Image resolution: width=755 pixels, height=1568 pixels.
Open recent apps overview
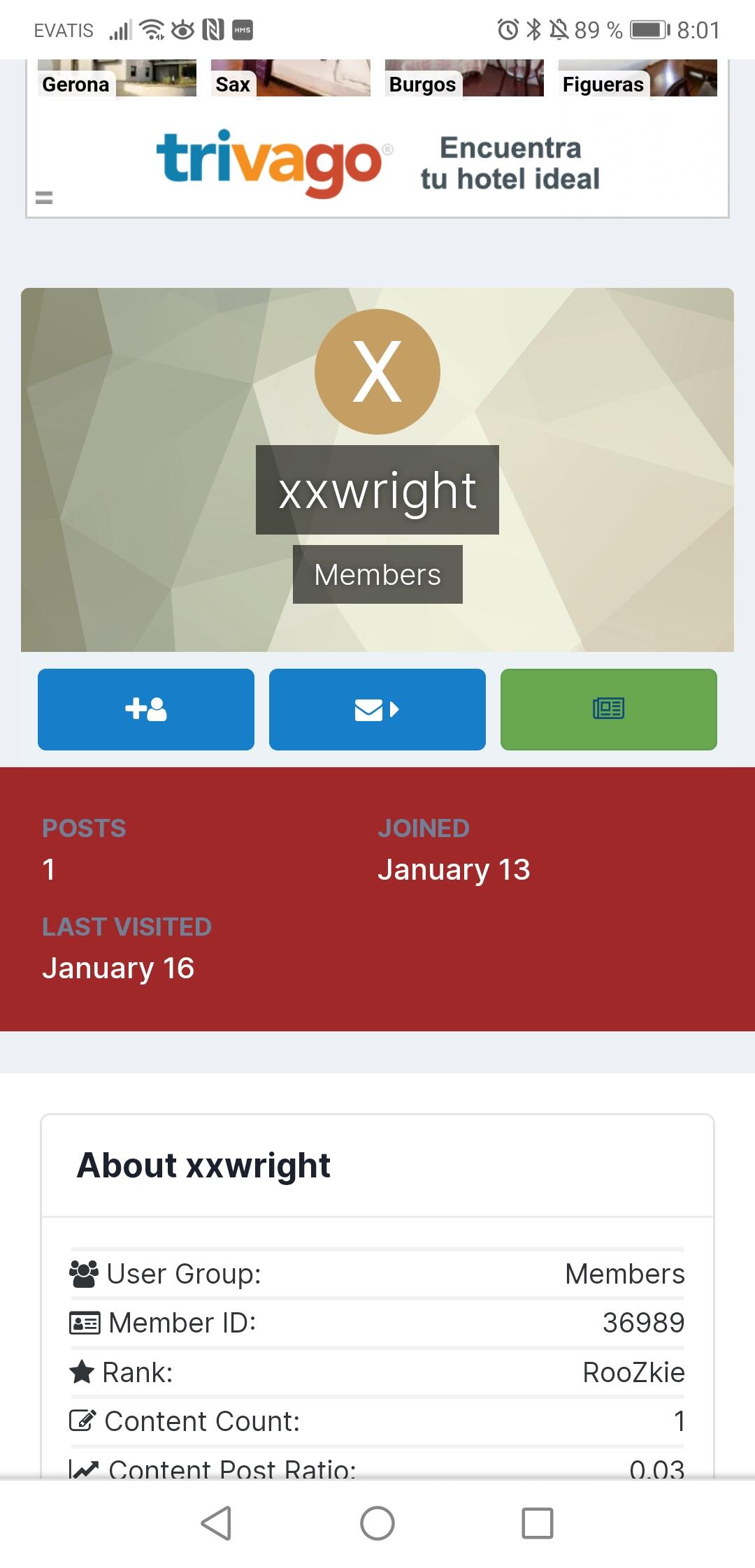coord(538,1523)
